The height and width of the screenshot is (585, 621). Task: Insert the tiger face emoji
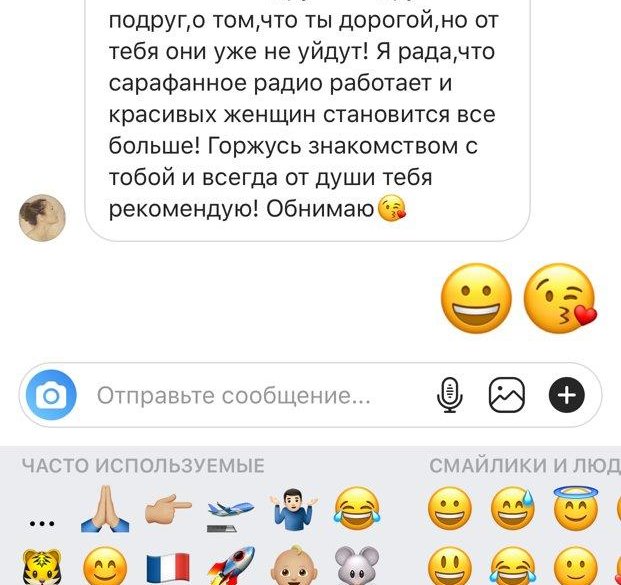coord(44,568)
